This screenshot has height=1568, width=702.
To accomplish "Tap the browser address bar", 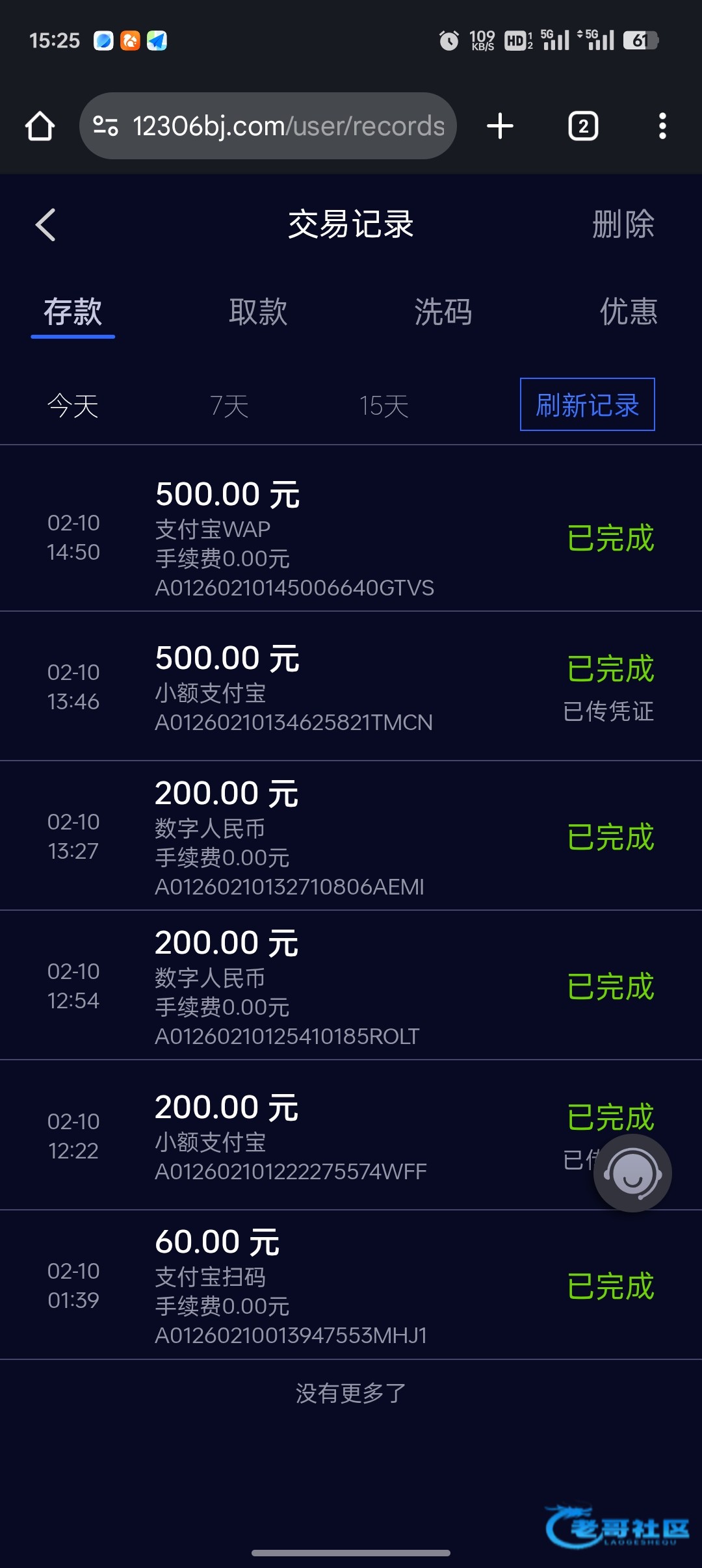I will tap(268, 126).
